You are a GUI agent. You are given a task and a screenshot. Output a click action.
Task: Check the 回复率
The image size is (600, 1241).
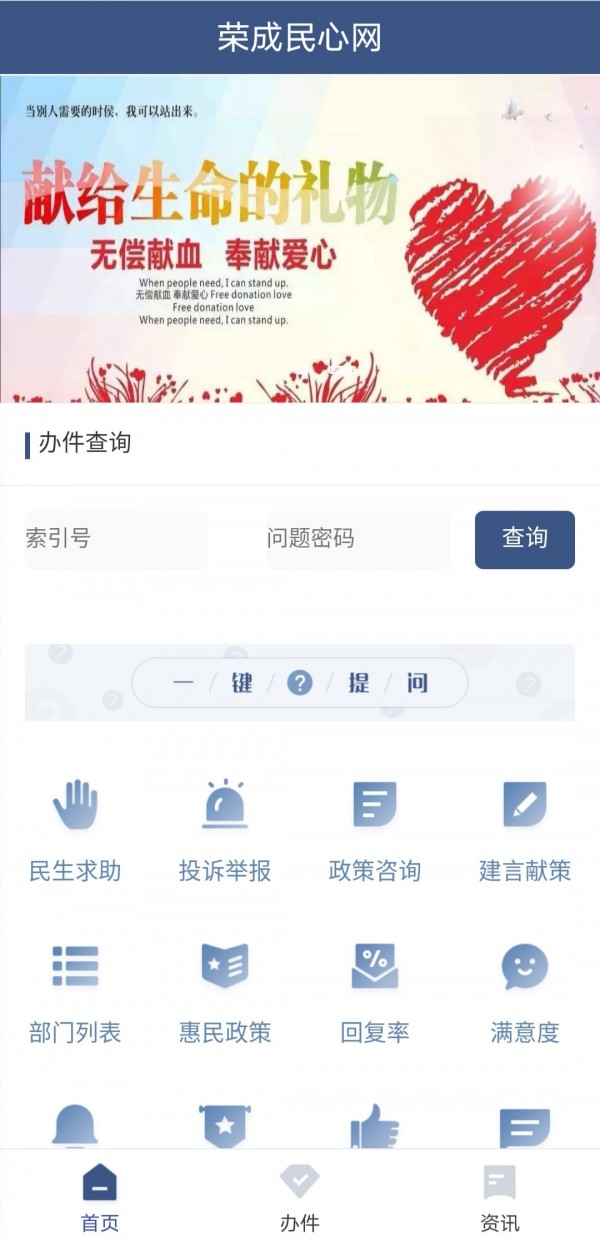coord(375,991)
